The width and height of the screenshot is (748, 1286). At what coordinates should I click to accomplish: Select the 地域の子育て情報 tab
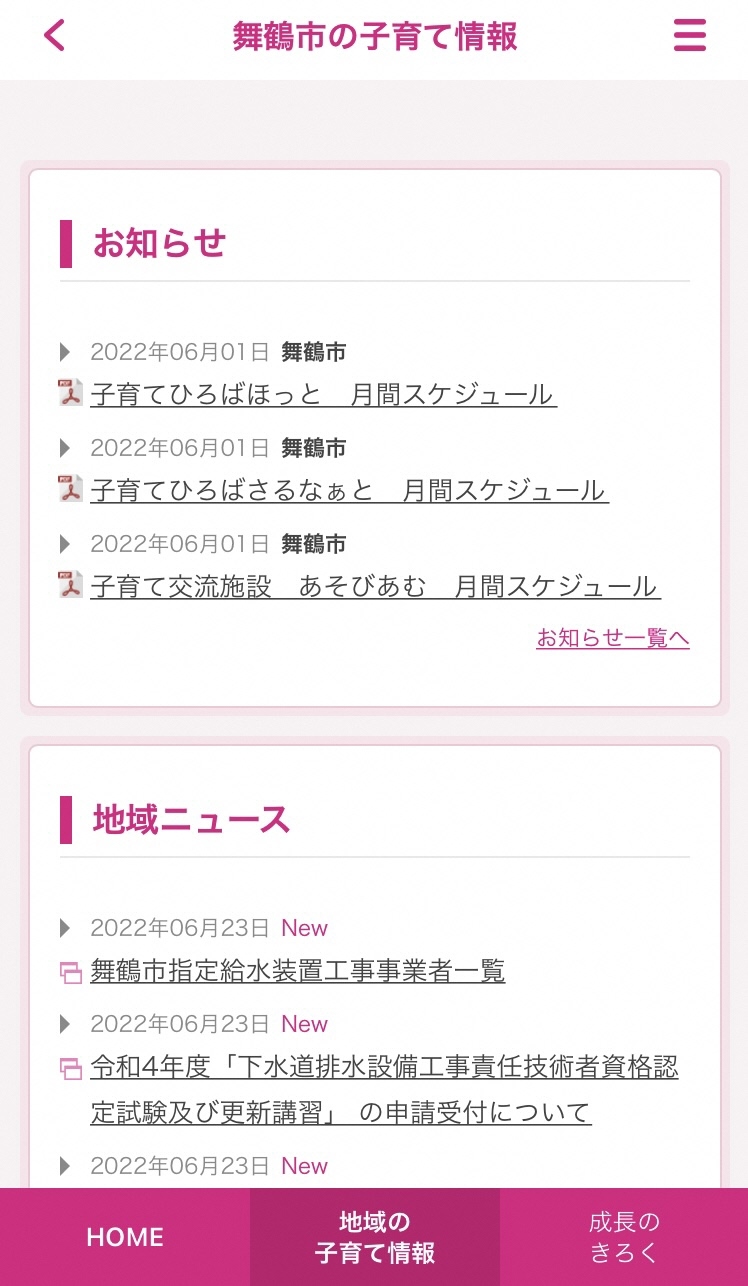click(x=375, y=1237)
